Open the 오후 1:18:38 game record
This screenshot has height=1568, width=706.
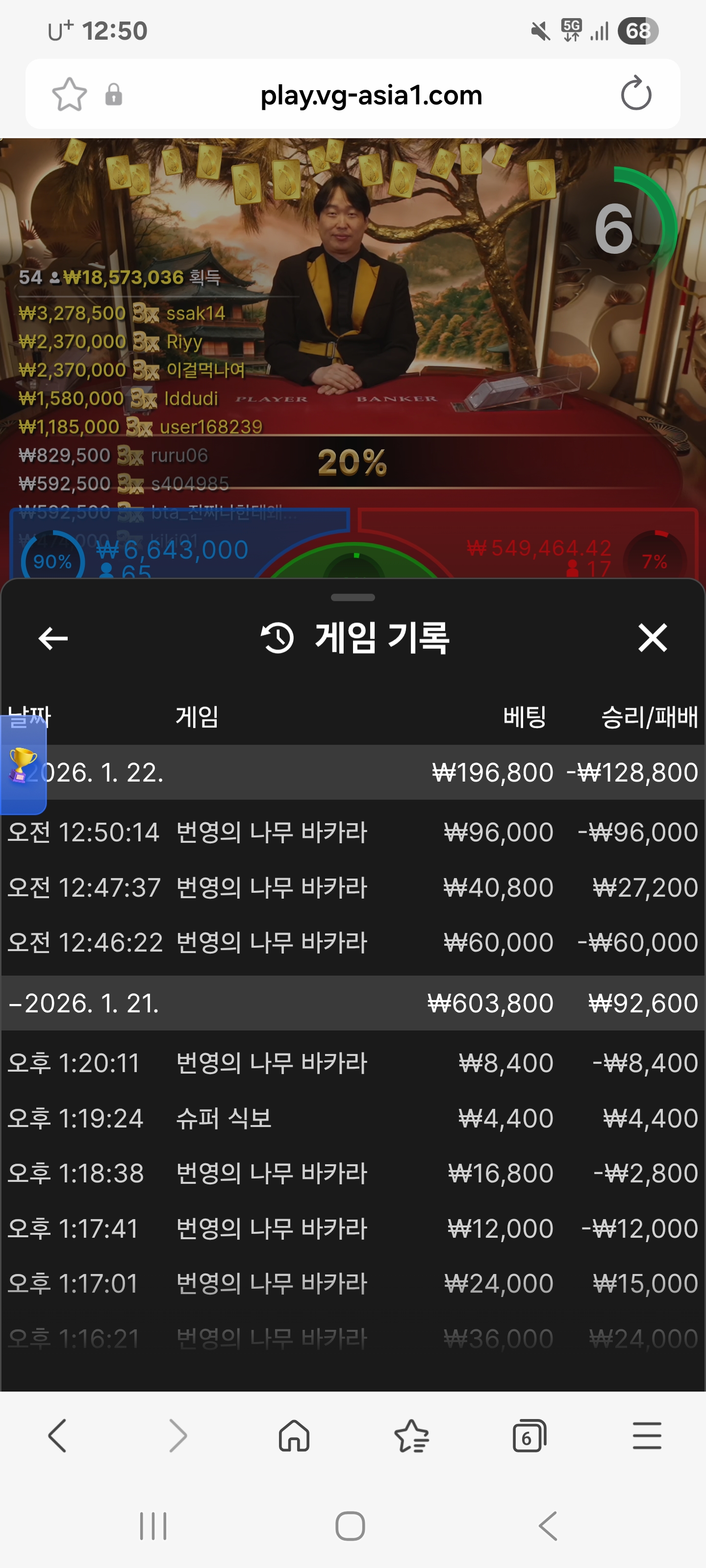point(352,1173)
